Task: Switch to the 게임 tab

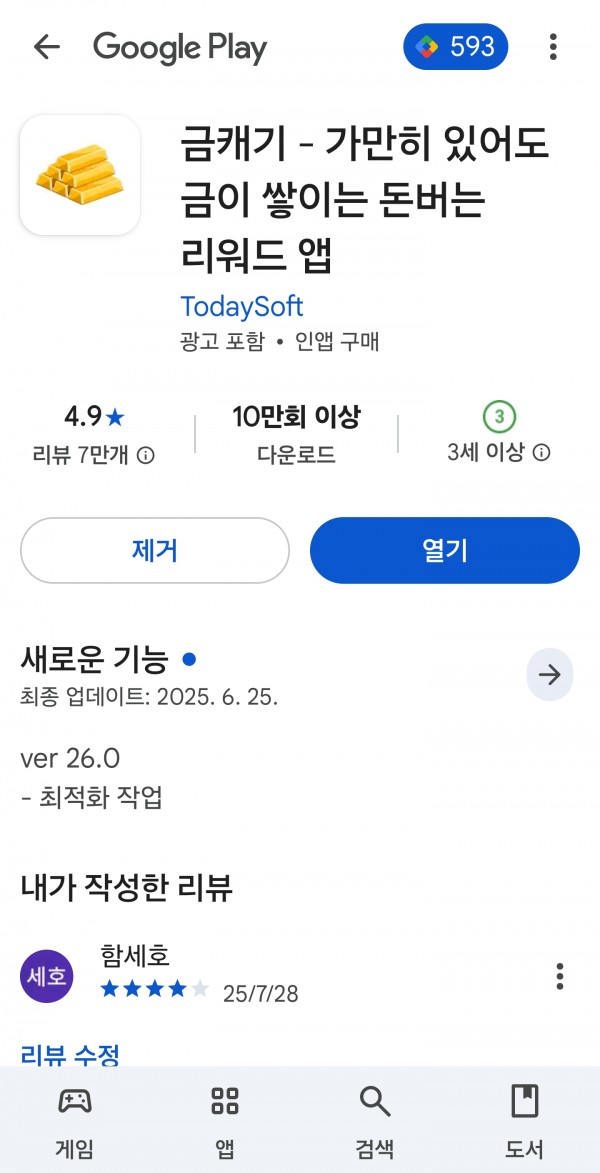Action: 75,1122
